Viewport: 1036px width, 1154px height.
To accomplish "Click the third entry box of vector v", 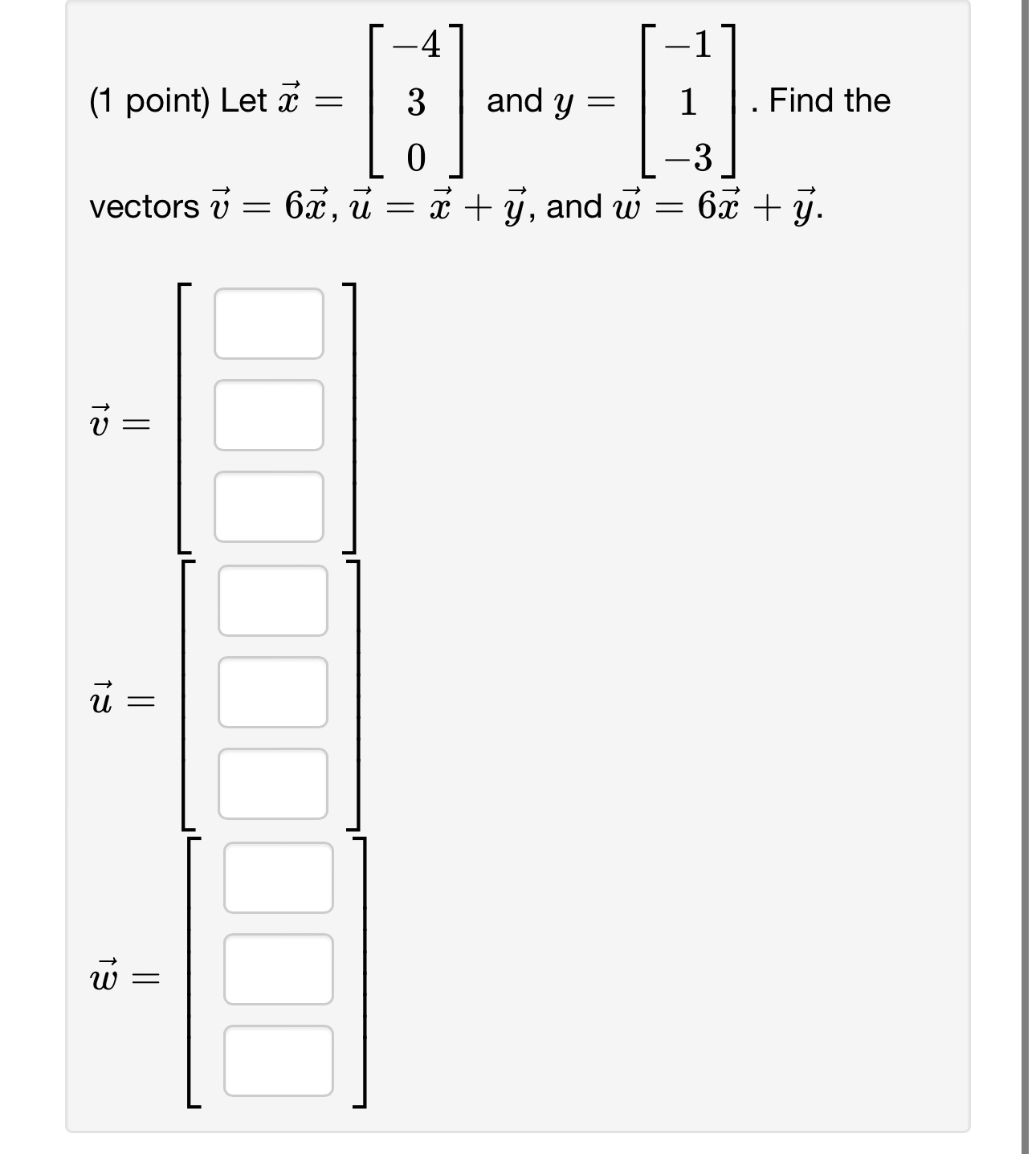I will pyautogui.click(x=268, y=504).
